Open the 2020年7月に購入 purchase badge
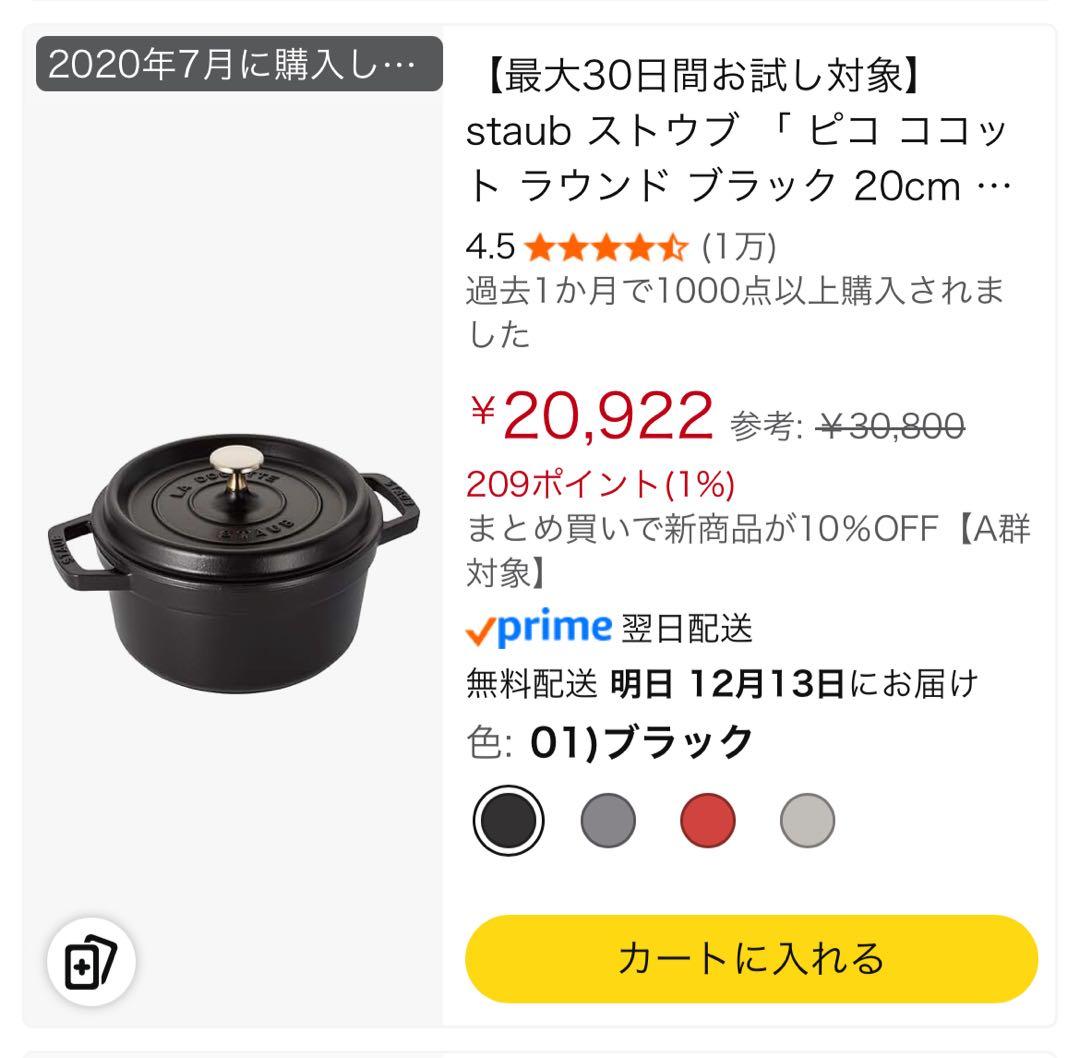The height and width of the screenshot is (1058, 1080). point(239,65)
